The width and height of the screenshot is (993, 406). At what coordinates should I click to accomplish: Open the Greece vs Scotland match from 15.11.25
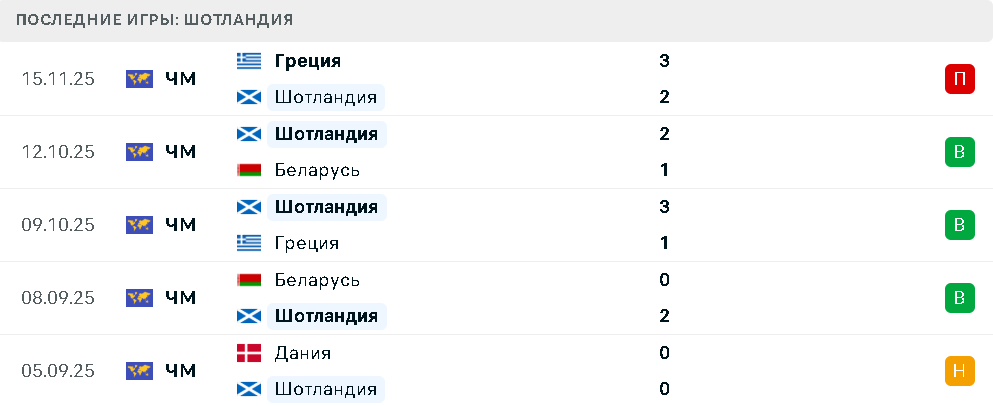coord(496,79)
